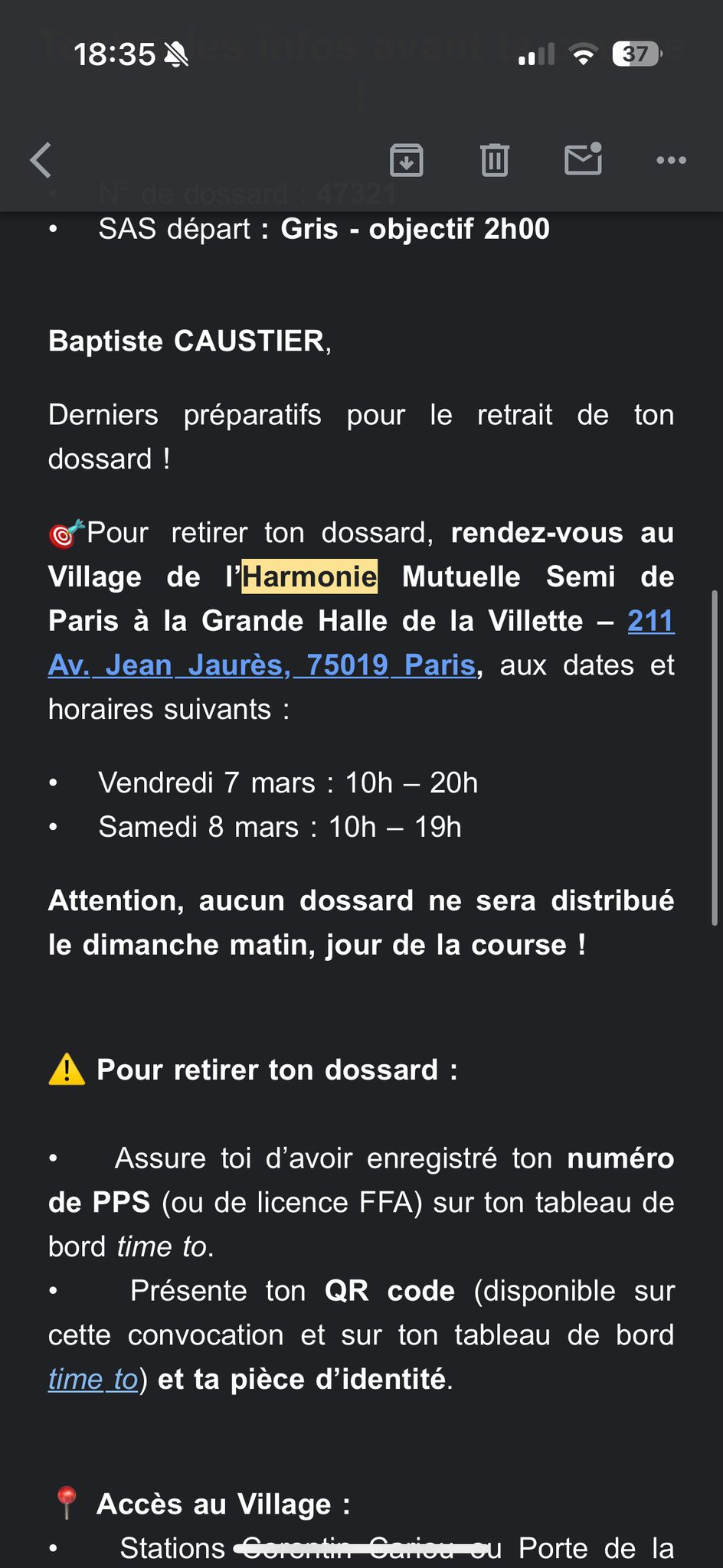The width and height of the screenshot is (723, 1568).
Task: Mark this email as unread
Action: pos(583,158)
